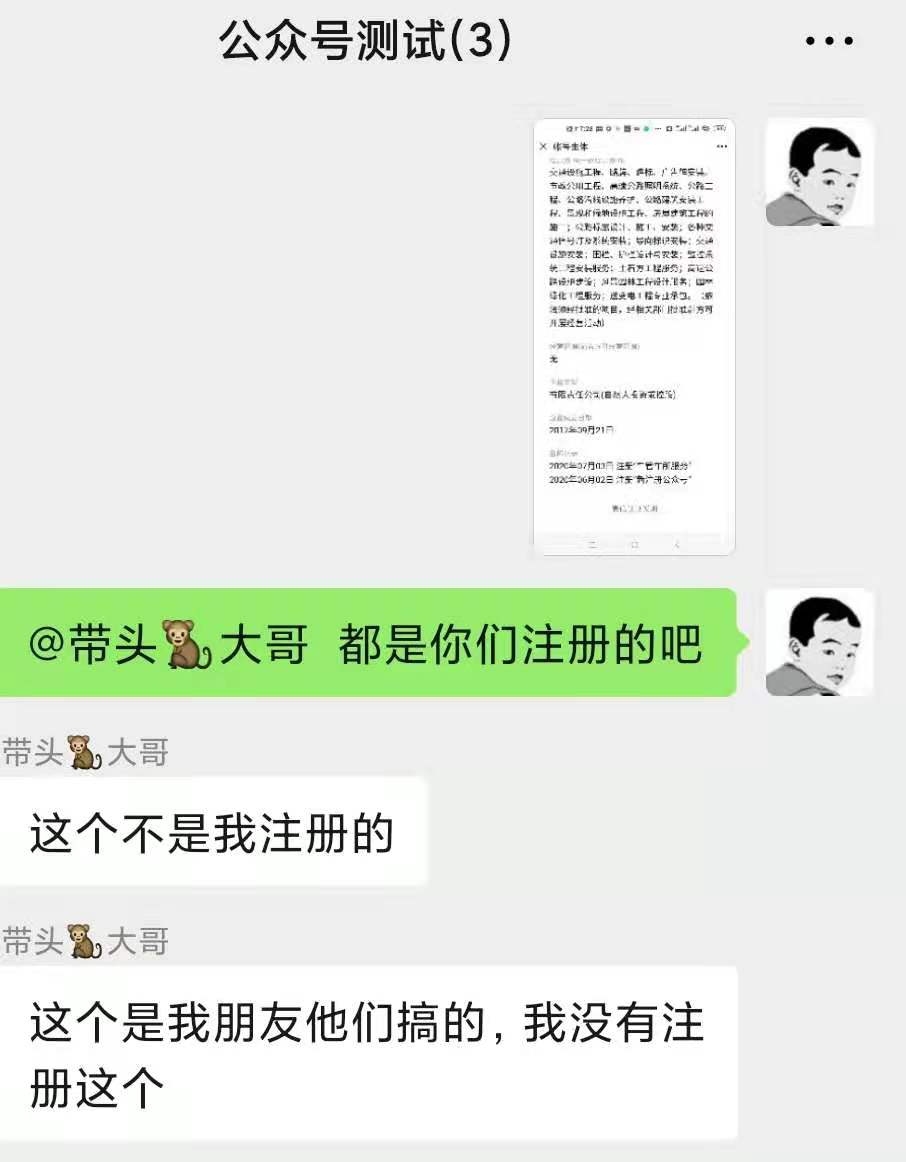Tap the sender avatar beside the image

pos(819,172)
